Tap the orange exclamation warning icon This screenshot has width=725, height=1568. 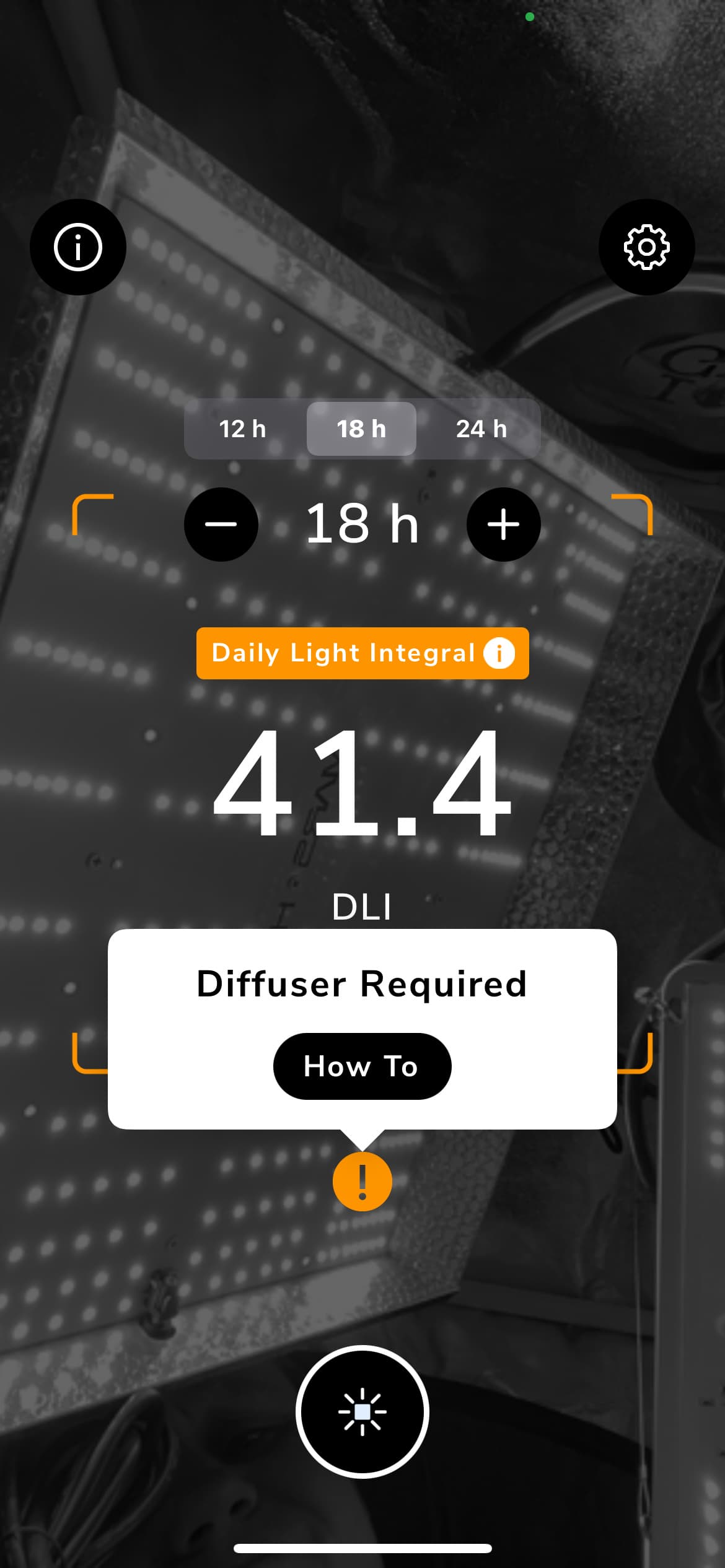362,1182
